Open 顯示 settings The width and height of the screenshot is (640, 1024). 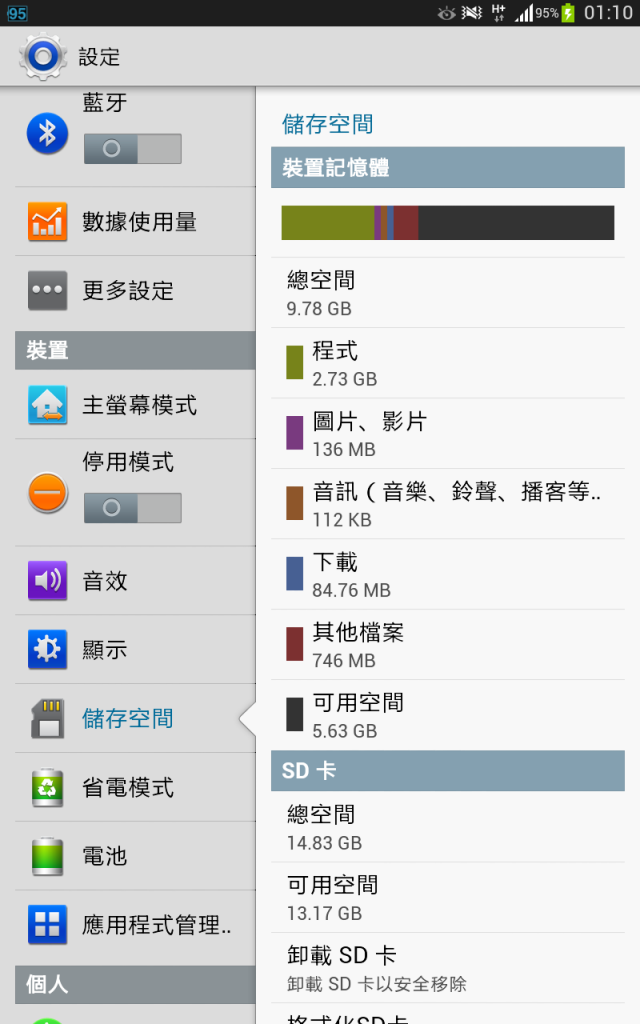135,650
